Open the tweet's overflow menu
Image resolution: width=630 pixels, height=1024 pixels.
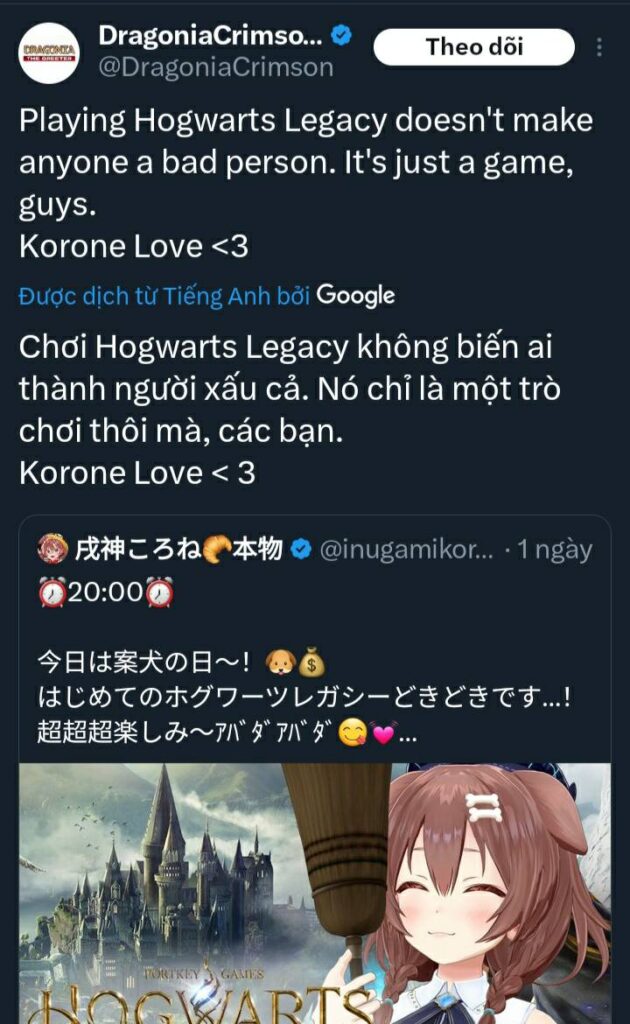599,48
